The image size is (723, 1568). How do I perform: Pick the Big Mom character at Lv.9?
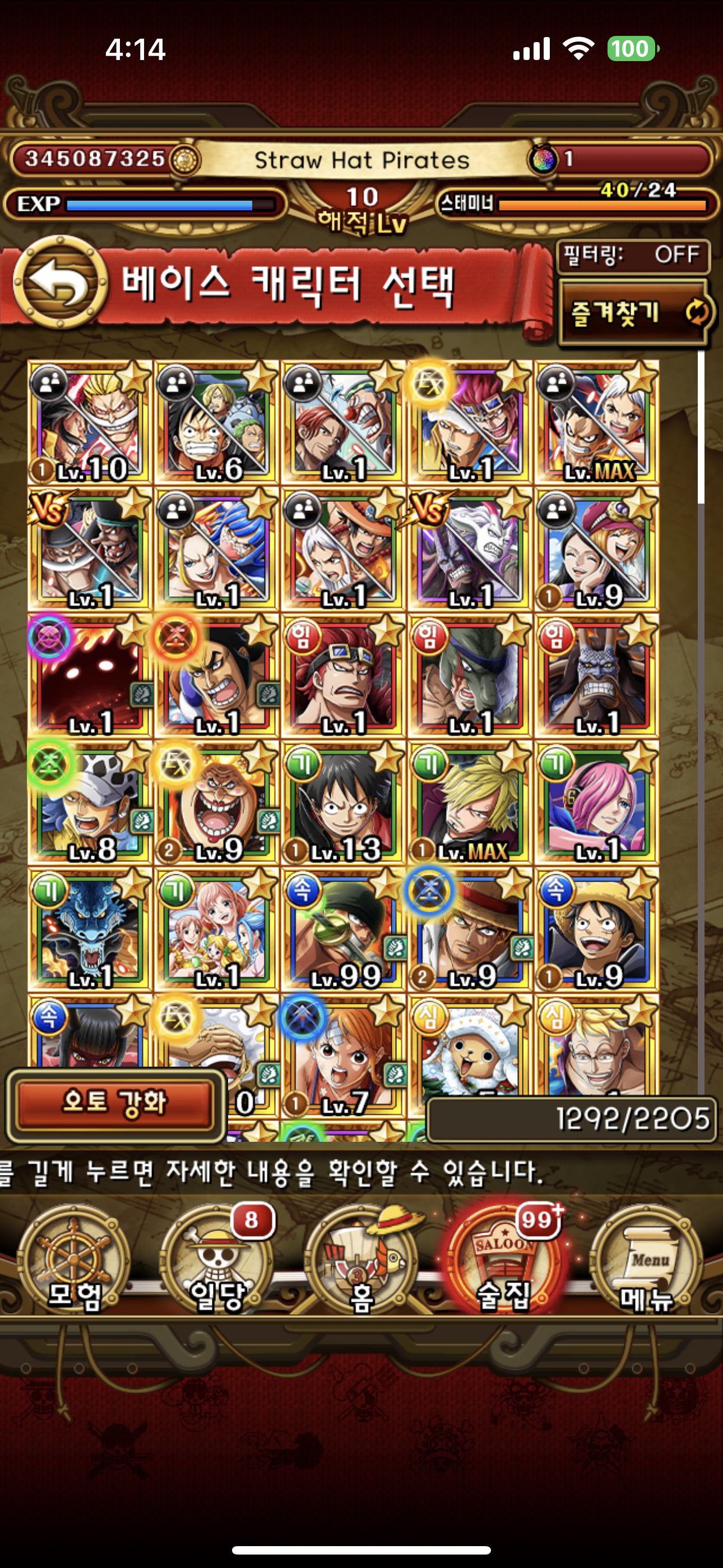tap(217, 803)
